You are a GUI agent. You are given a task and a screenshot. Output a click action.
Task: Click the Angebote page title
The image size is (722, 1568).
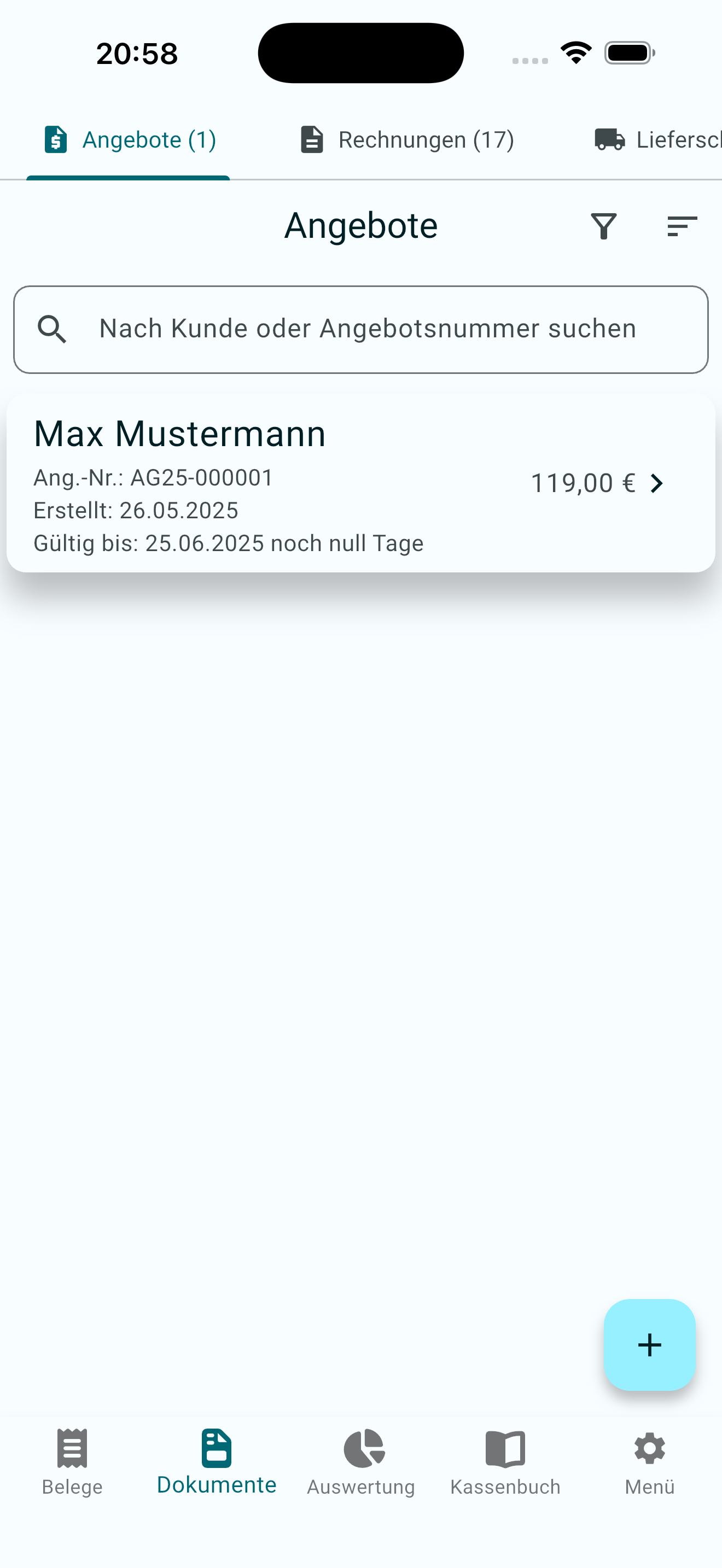coord(360,225)
